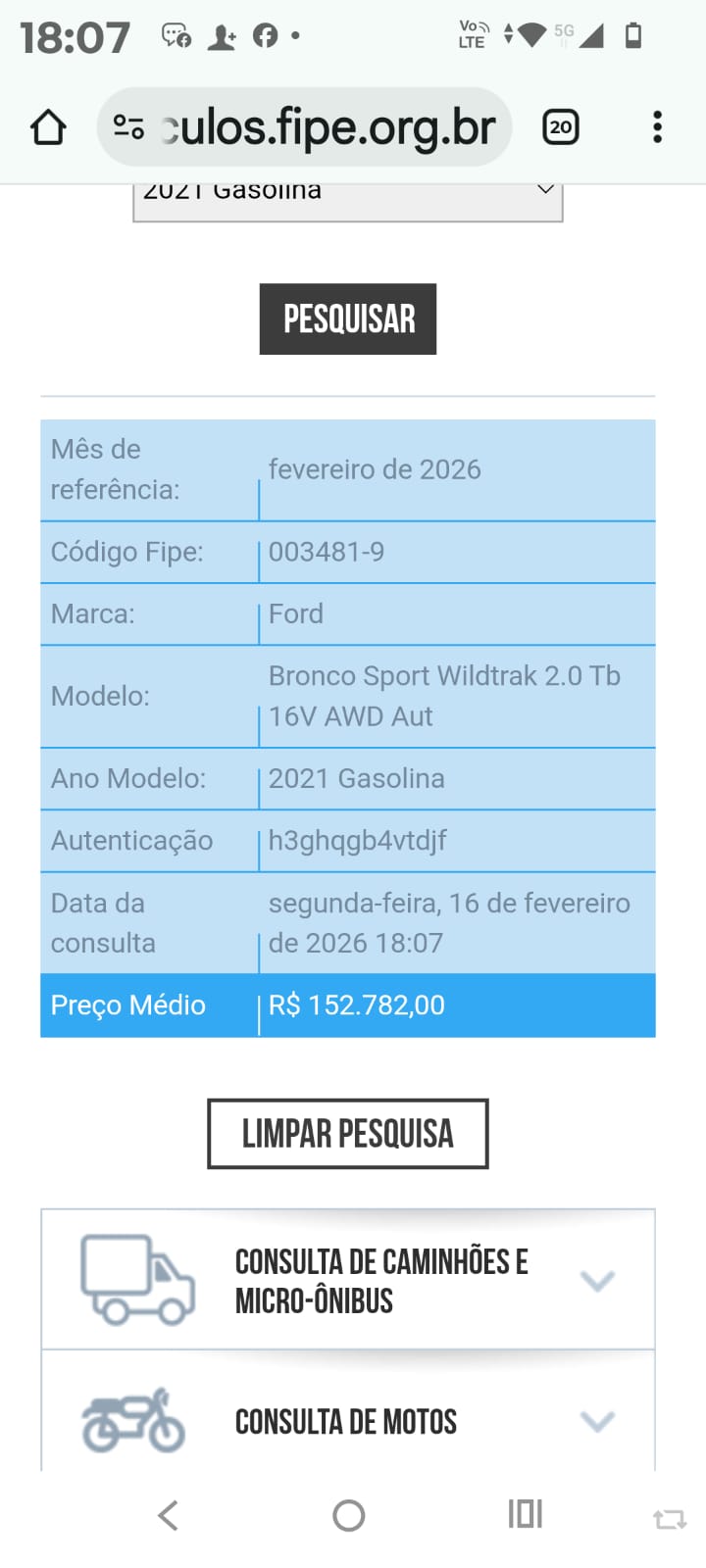Screen dimensions: 706x1568
Task: Expand Consulta de Caminhões e Micro-Ônibus
Action: tap(348, 1281)
